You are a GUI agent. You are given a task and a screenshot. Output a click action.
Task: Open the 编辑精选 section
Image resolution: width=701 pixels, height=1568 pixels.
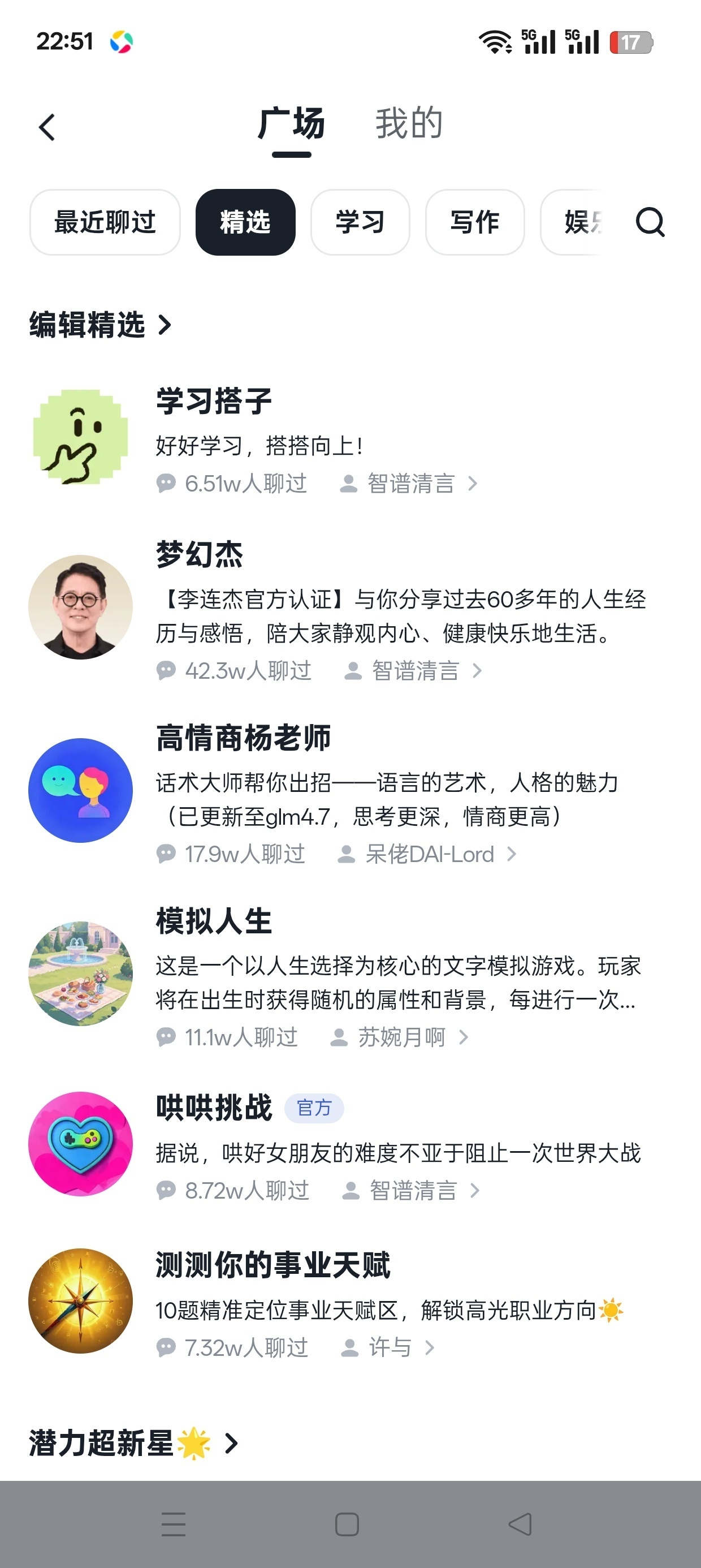pyautogui.click(x=101, y=325)
